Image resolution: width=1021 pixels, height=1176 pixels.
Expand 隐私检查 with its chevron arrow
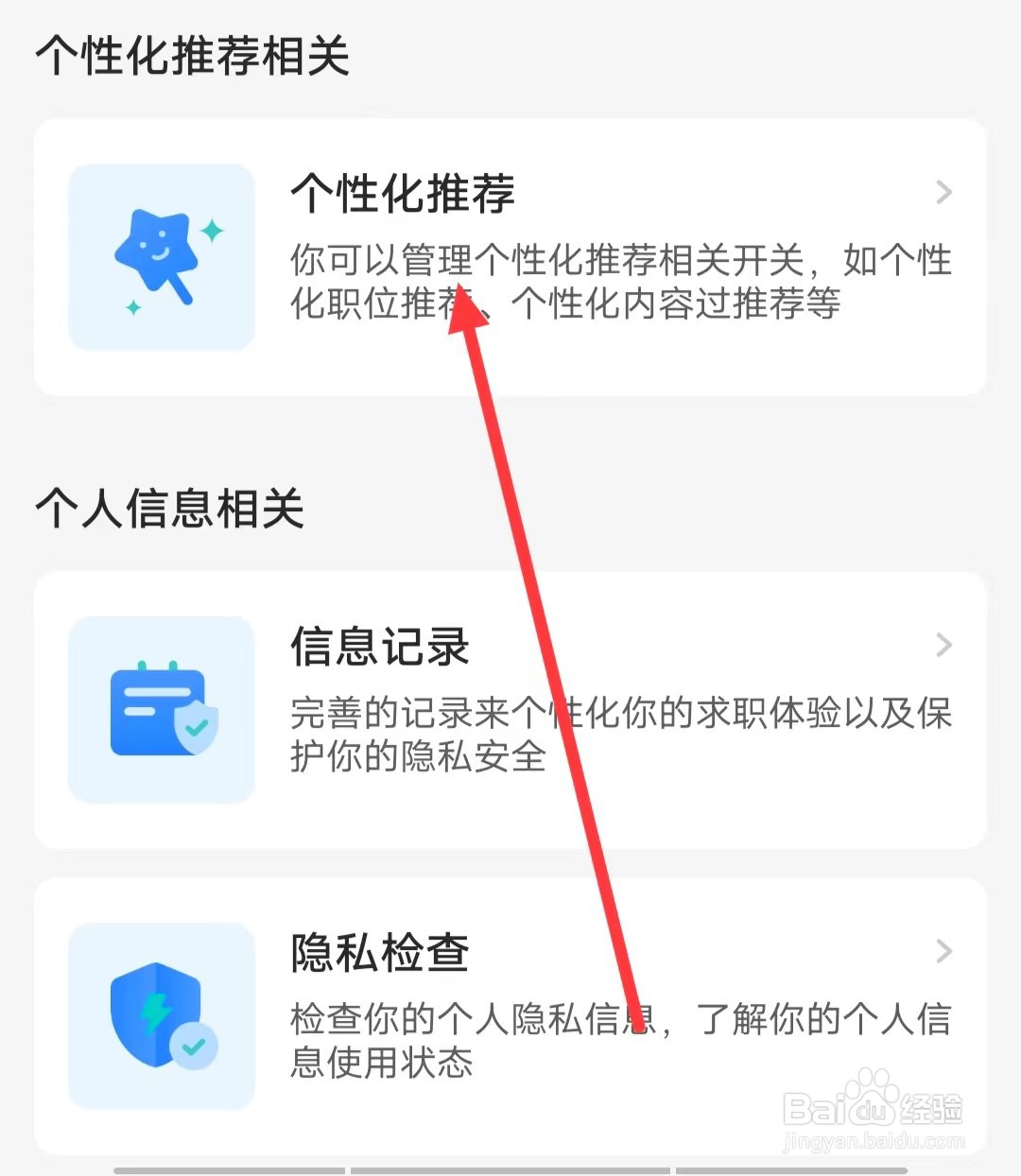[944, 952]
